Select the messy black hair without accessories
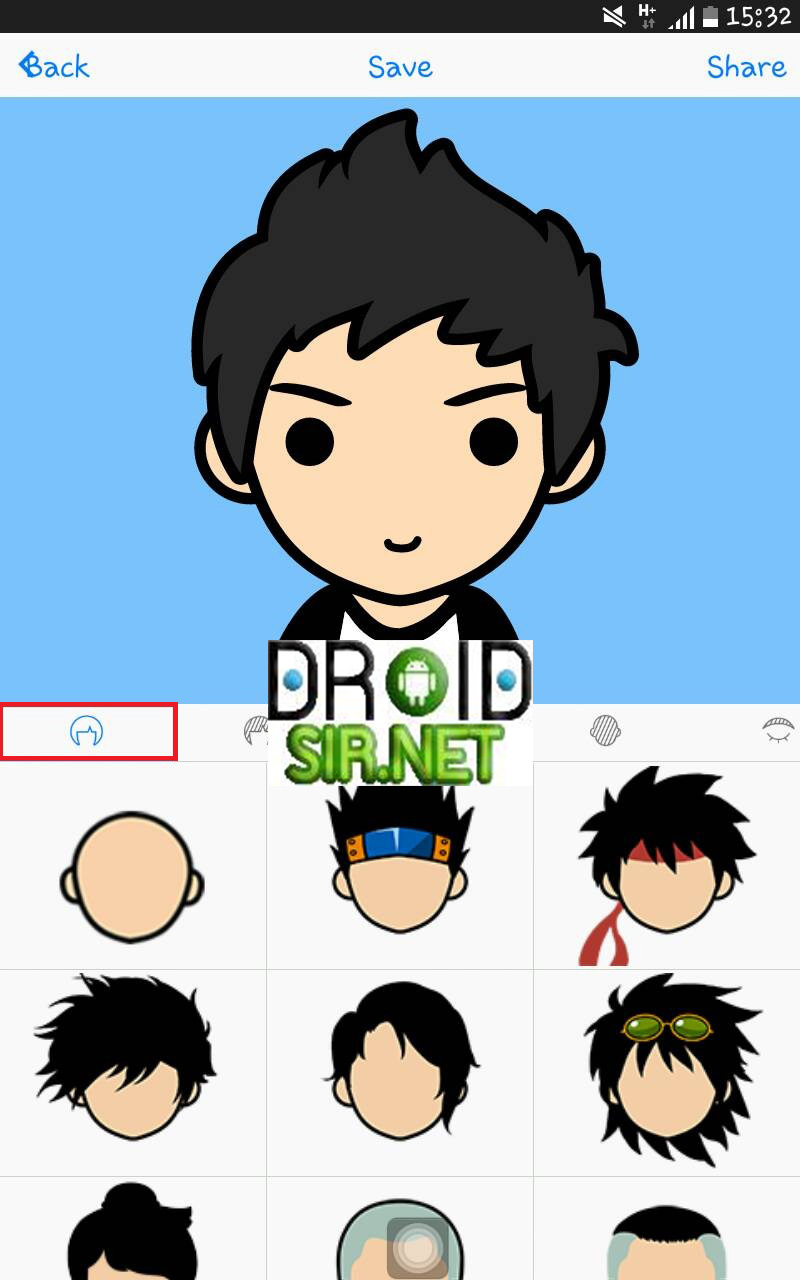Image resolution: width=800 pixels, height=1280 pixels. tap(133, 1072)
